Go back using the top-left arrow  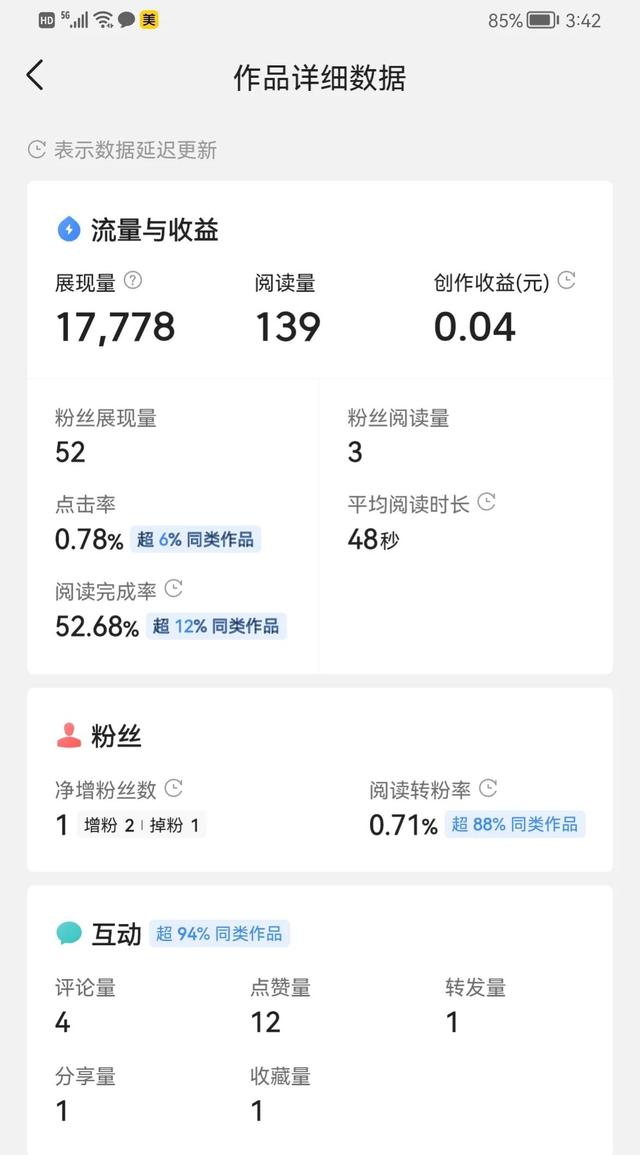tap(35, 75)
